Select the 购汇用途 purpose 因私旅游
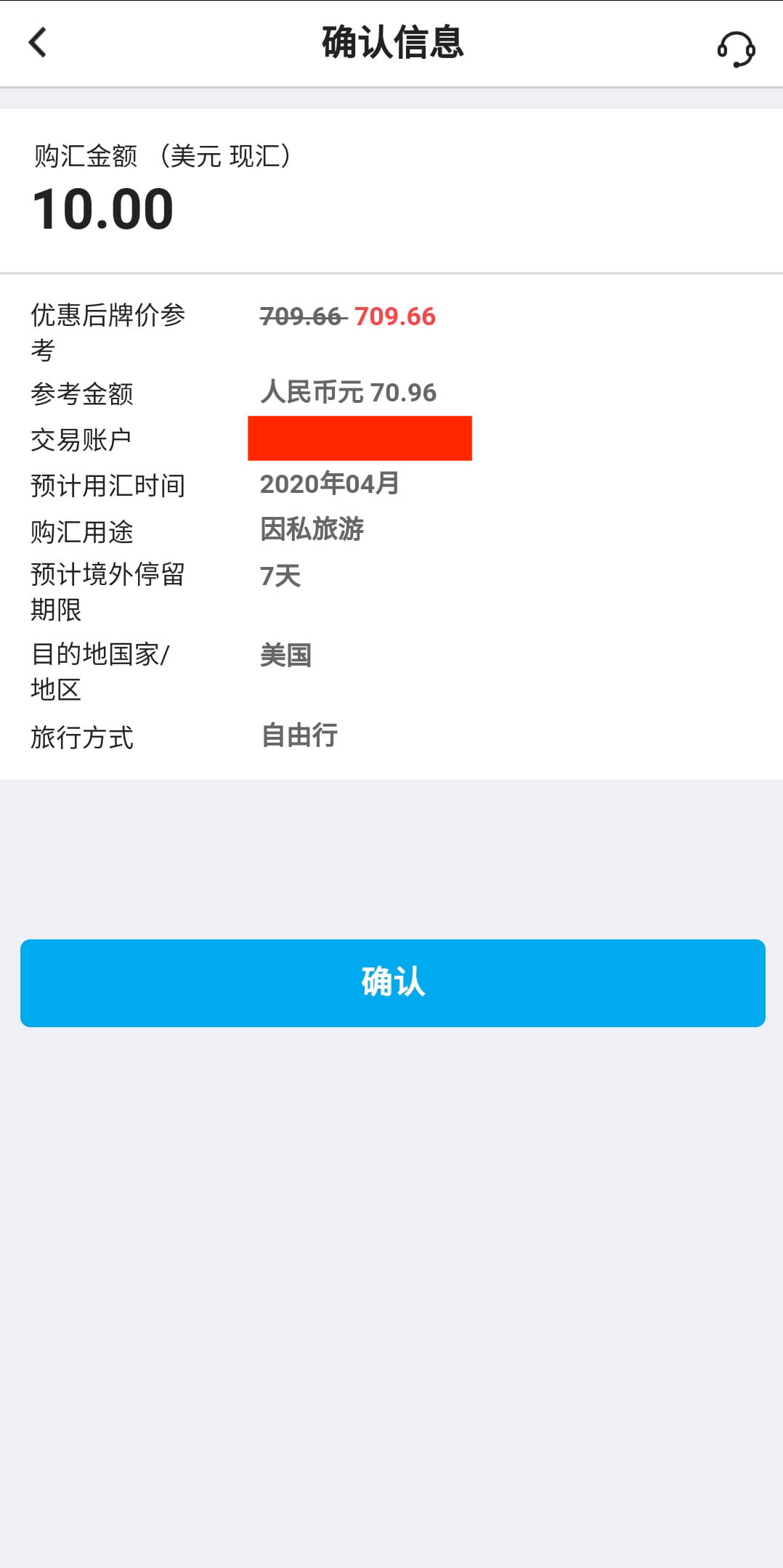This screenshot has height=1568, width=783. click(x=315, y=531)
